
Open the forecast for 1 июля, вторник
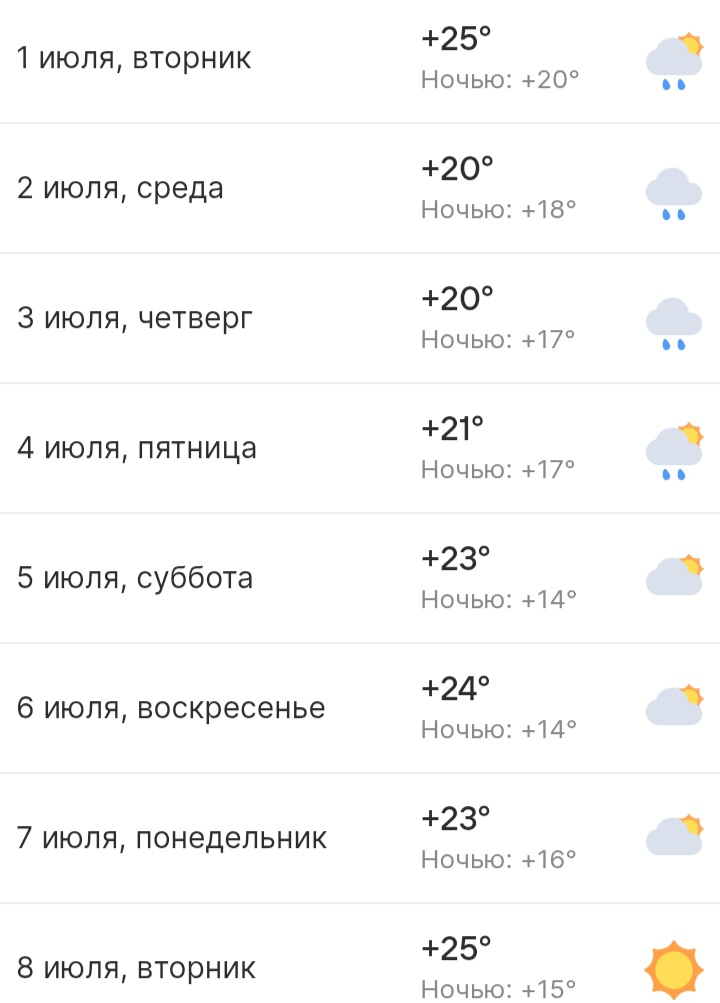tap(360, 61)
